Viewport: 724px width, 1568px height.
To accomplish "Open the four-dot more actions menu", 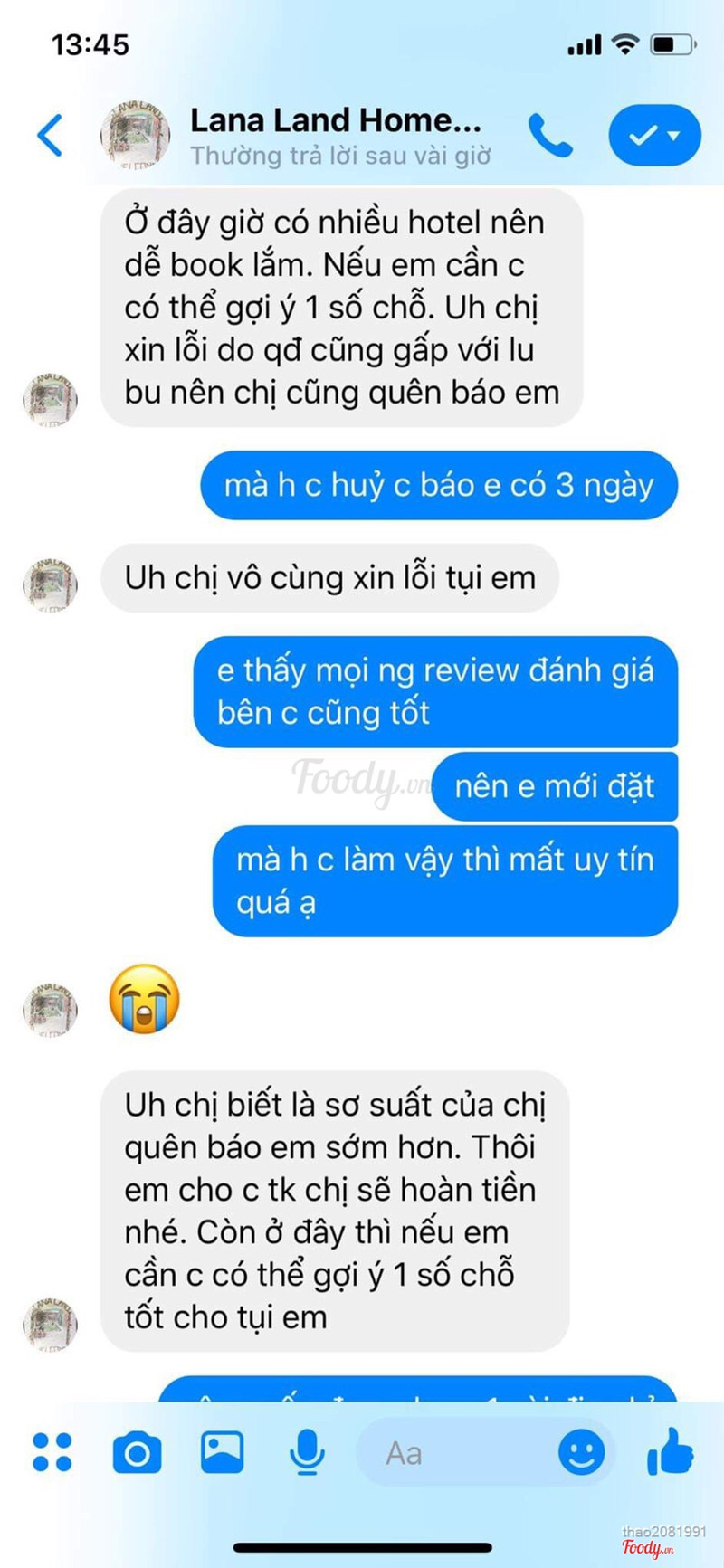I will tap(52, 1452).
